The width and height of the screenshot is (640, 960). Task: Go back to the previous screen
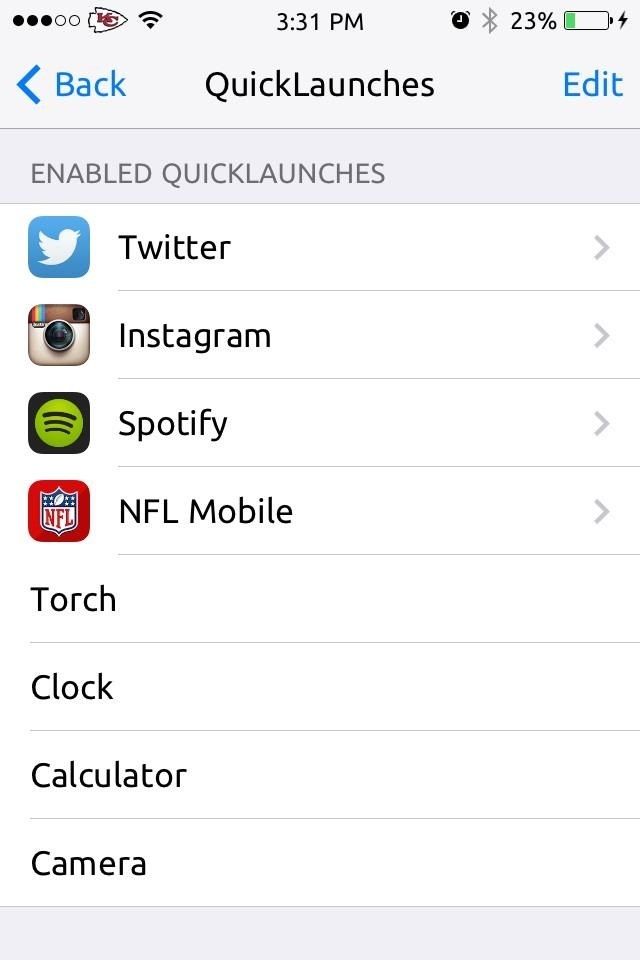click(x=72, y=85)
